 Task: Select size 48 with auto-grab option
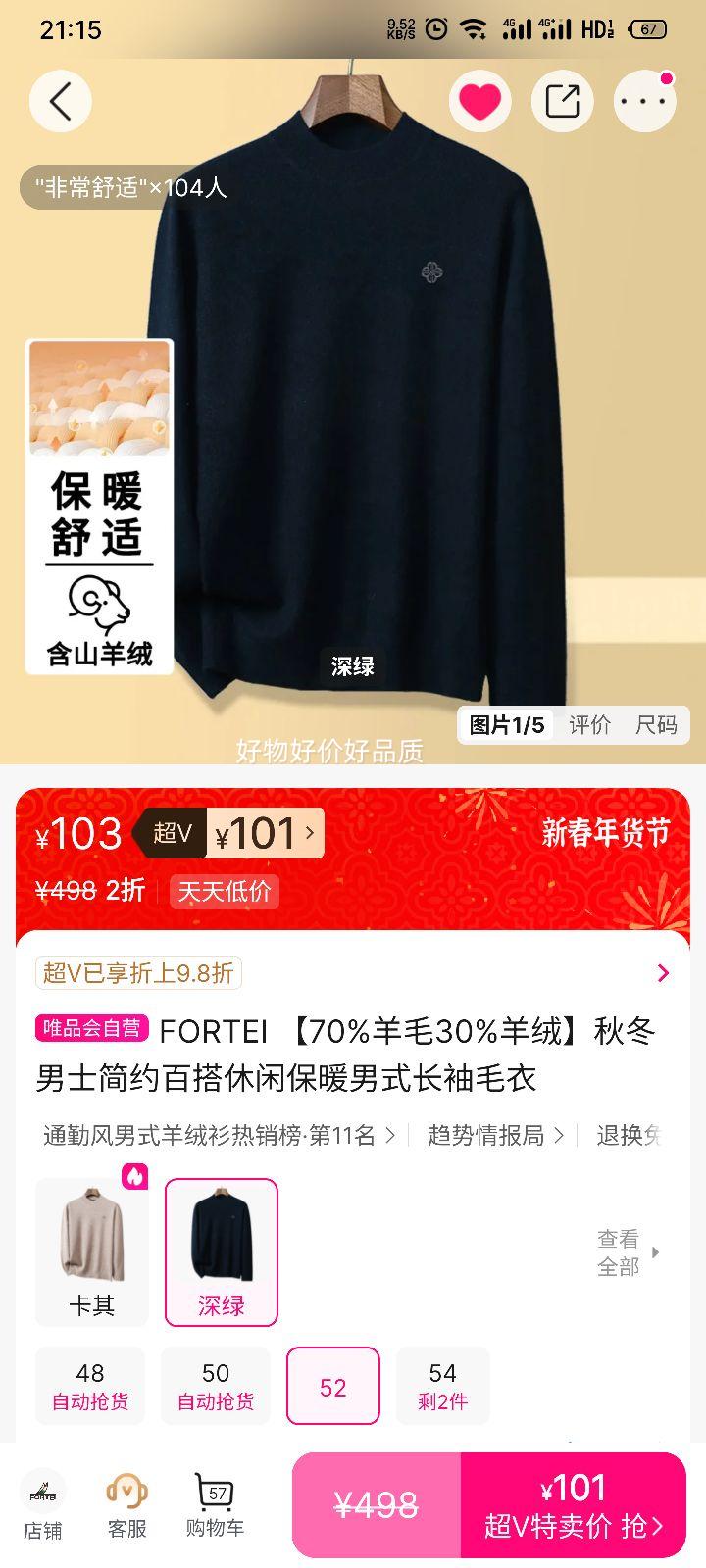90,1386
